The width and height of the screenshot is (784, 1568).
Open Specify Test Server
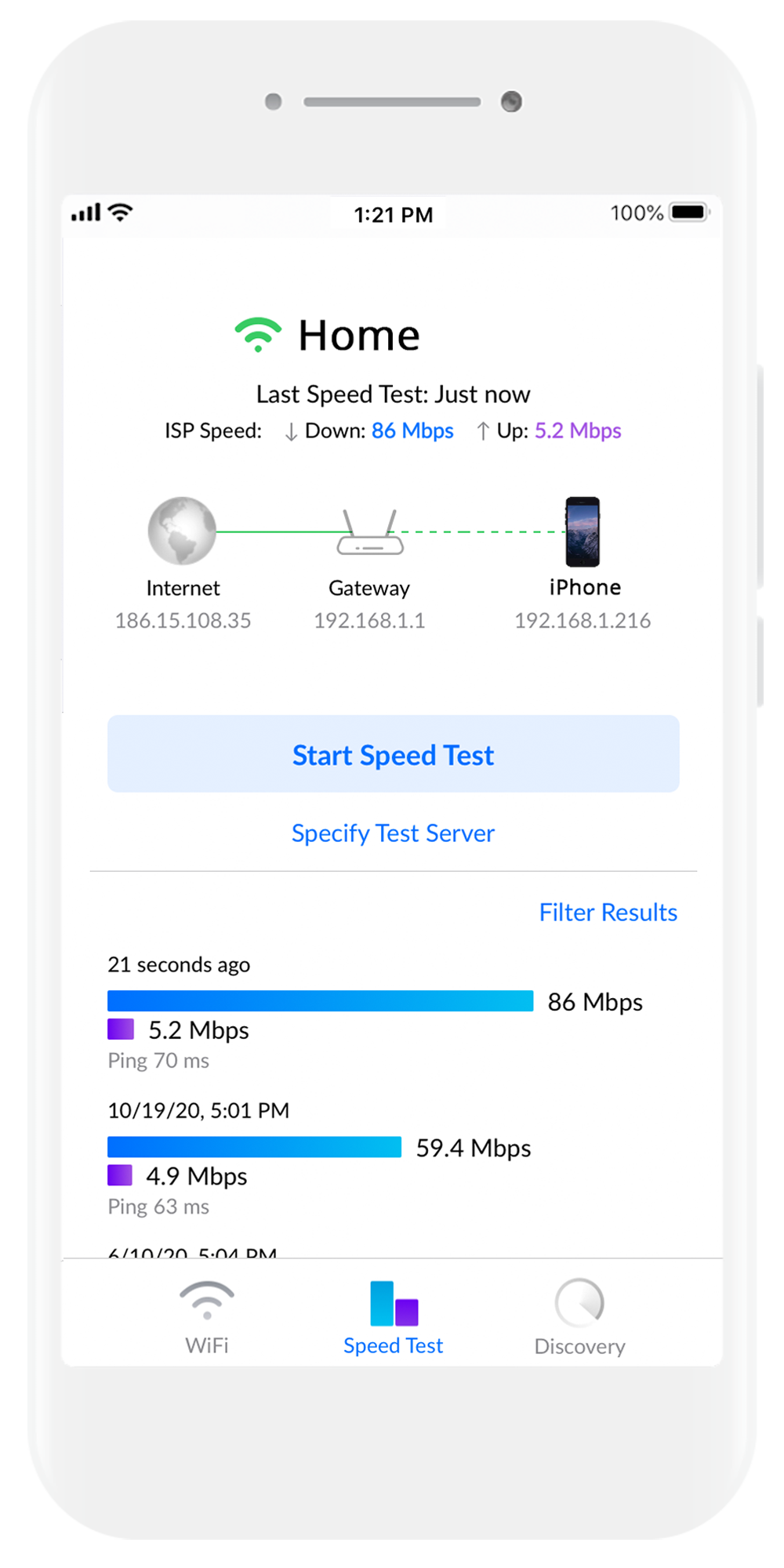pyautogui.click(x=393, y=833)
